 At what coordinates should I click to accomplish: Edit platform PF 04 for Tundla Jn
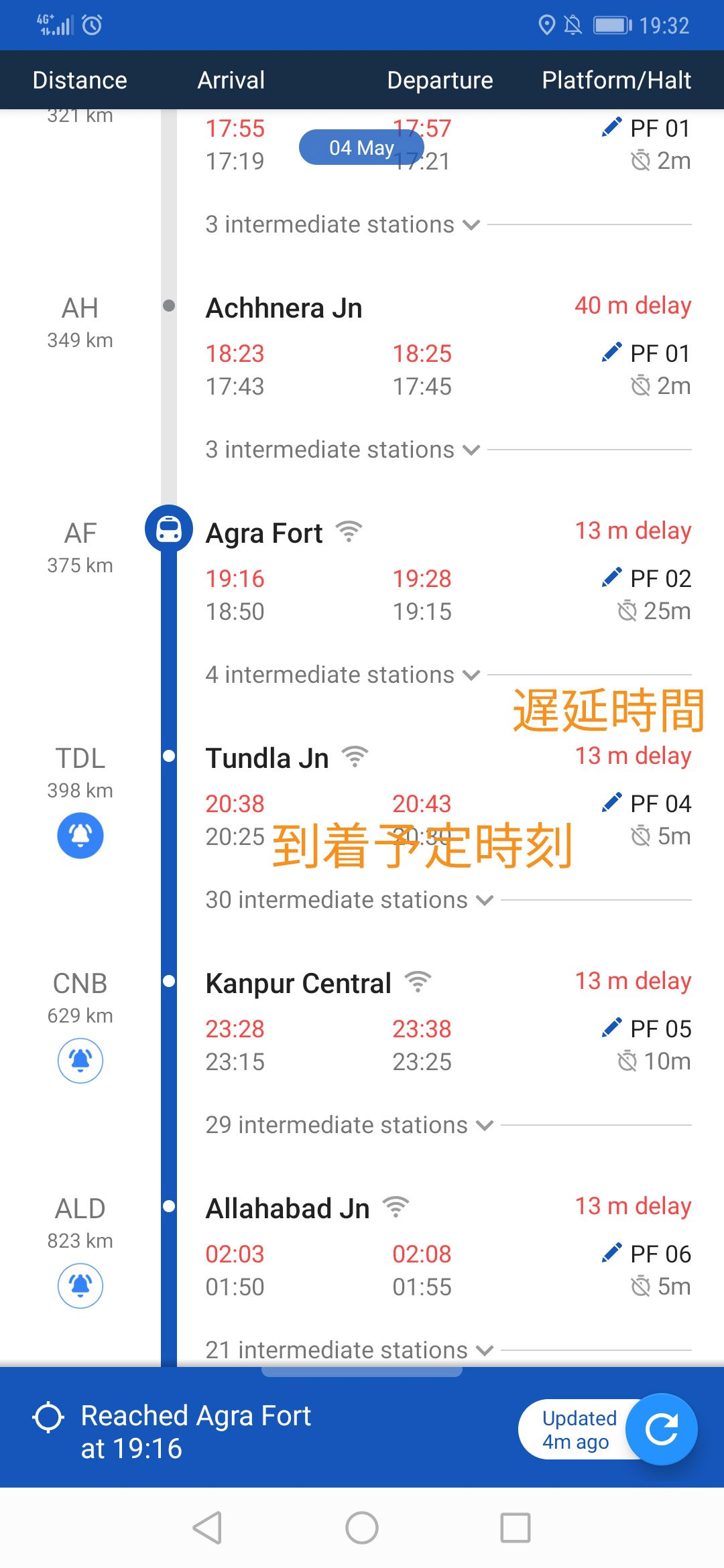[x=611, y=803]
